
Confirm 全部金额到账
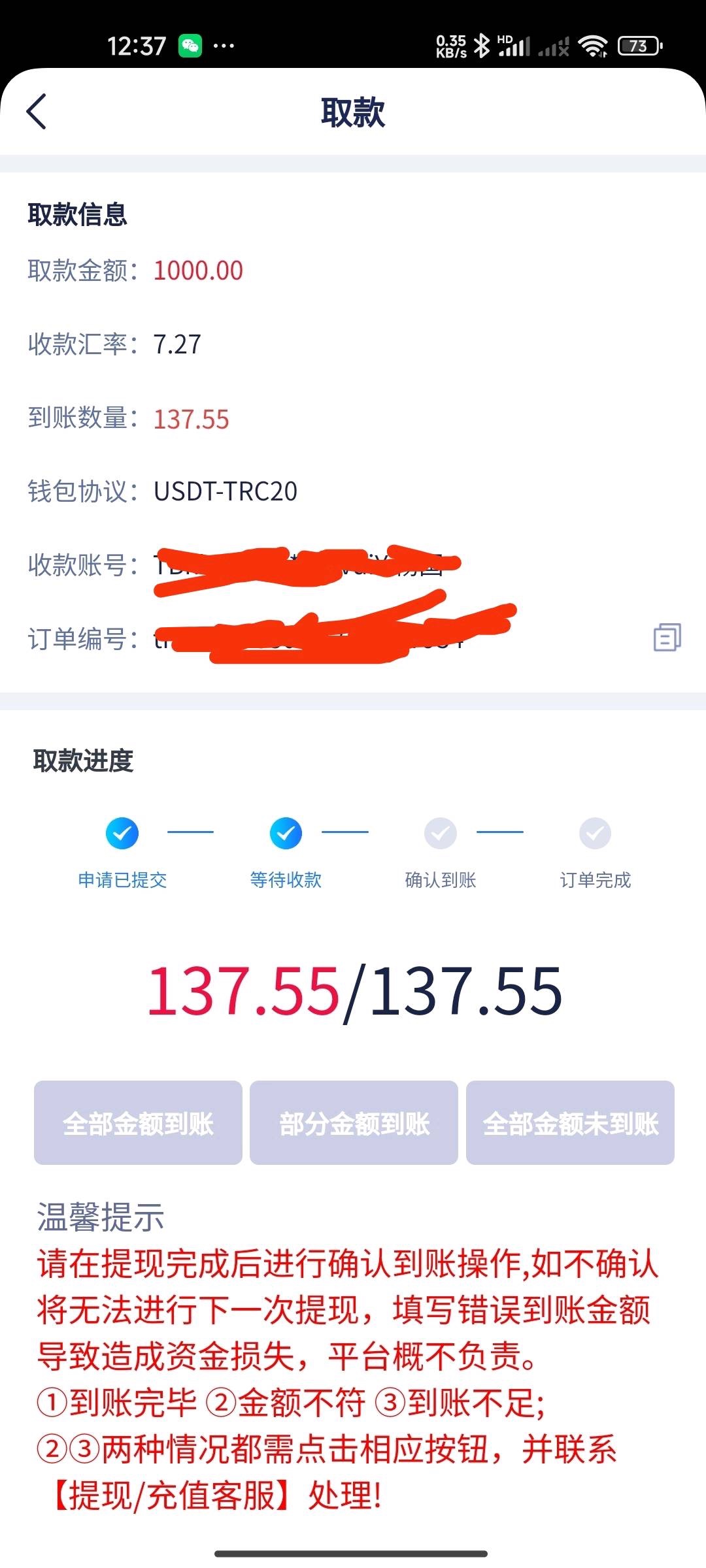(138, 1123)
